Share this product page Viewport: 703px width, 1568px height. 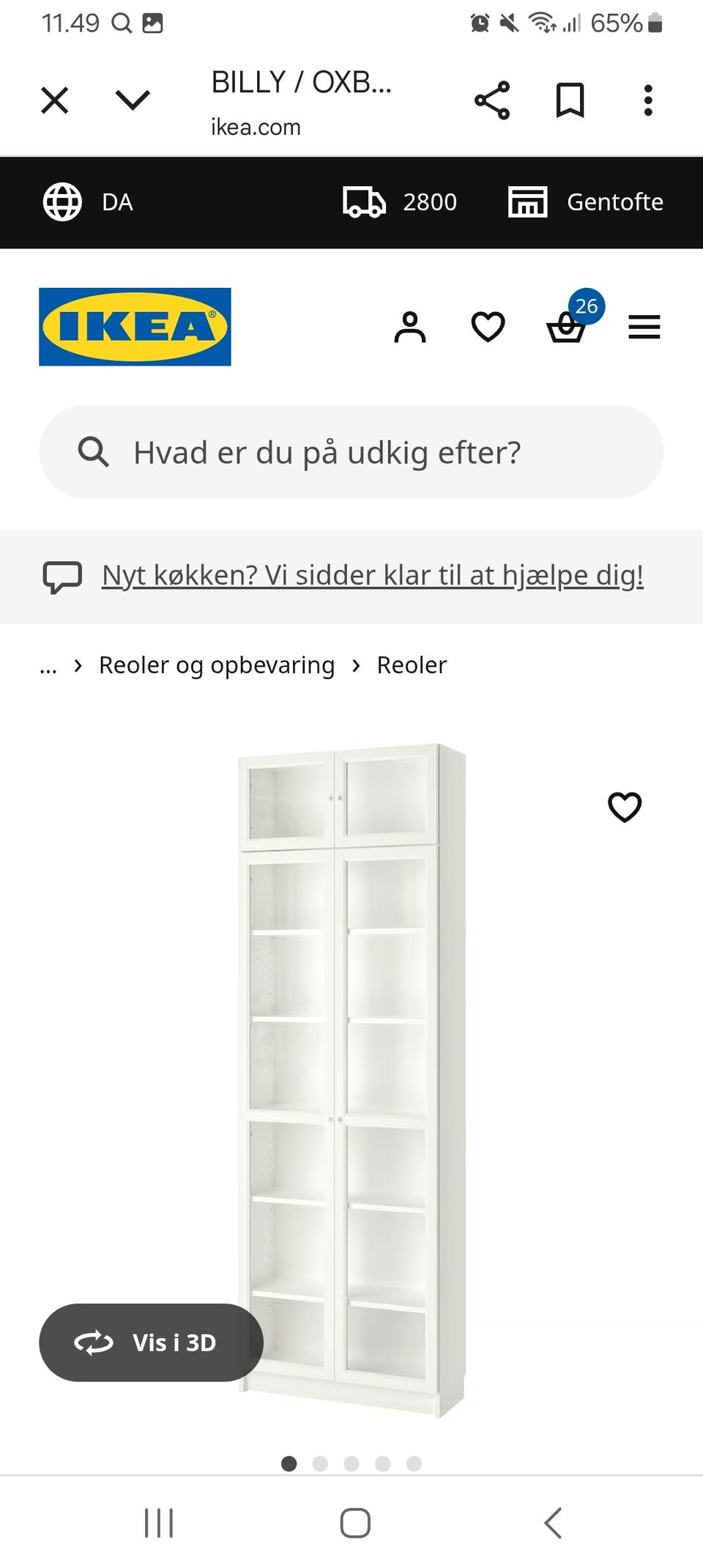[492, 100]
